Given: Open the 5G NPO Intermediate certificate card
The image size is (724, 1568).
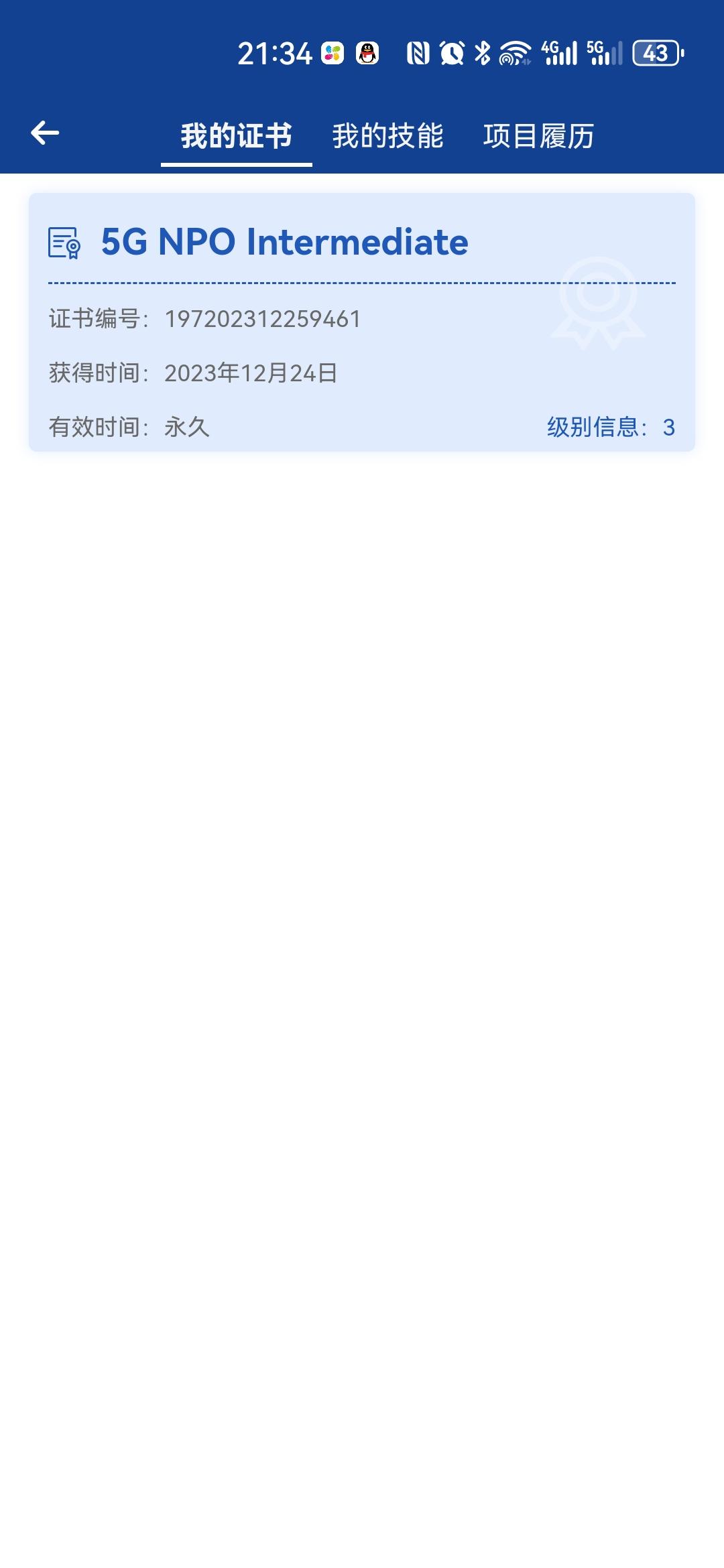Looking at the screenshot, I should click(x=362, y=322).
